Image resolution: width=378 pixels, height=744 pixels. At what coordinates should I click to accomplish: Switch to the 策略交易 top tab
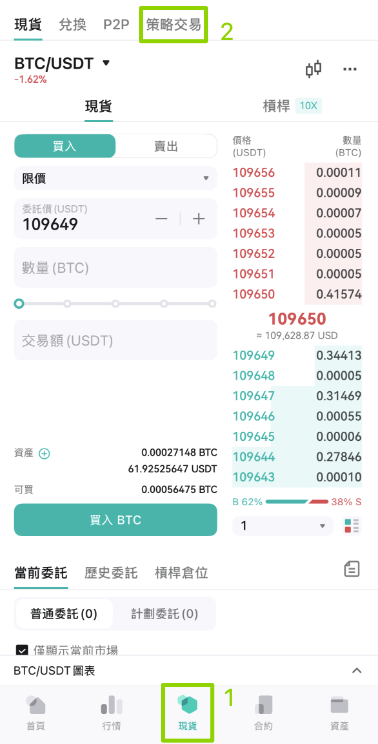click(173, 25)
